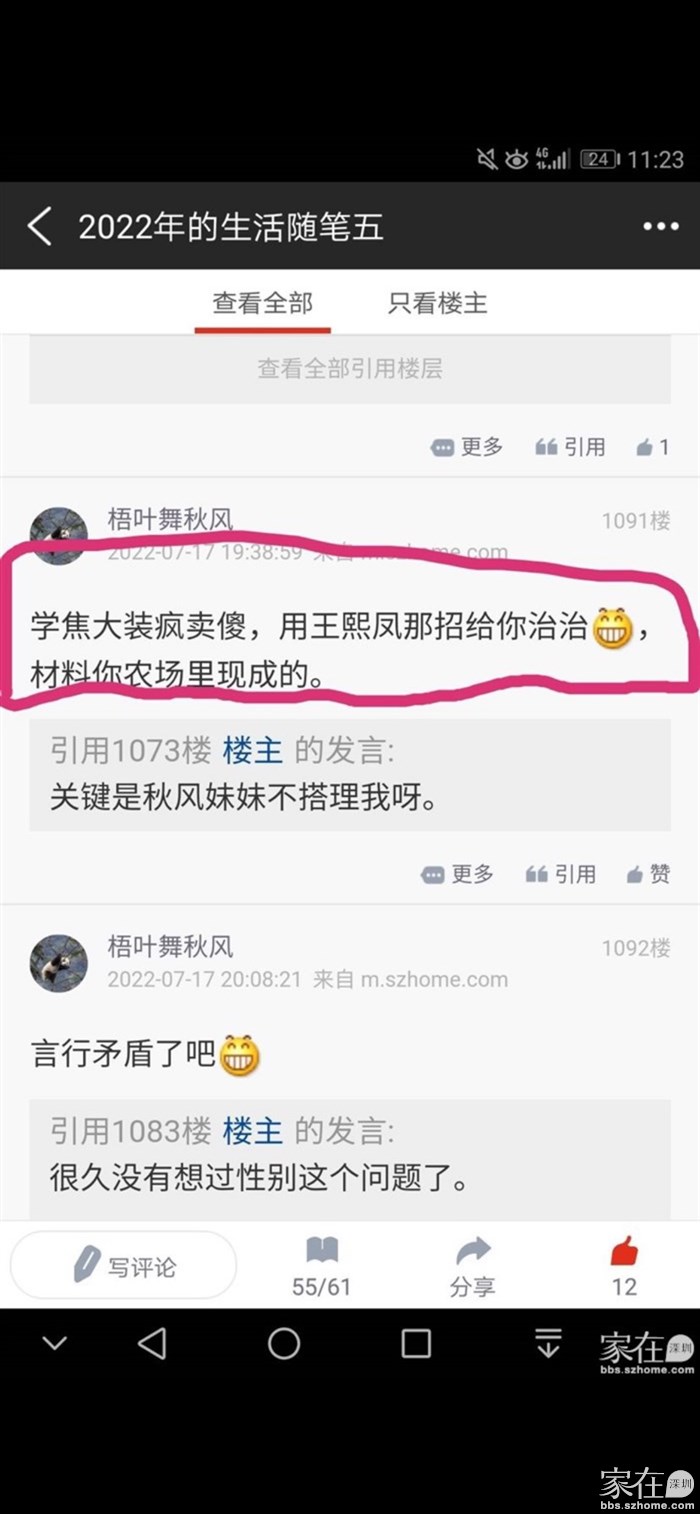Switch to the 只看楼主 tab
Viewport: 700px width, 1514px height.
pos(437,303)
